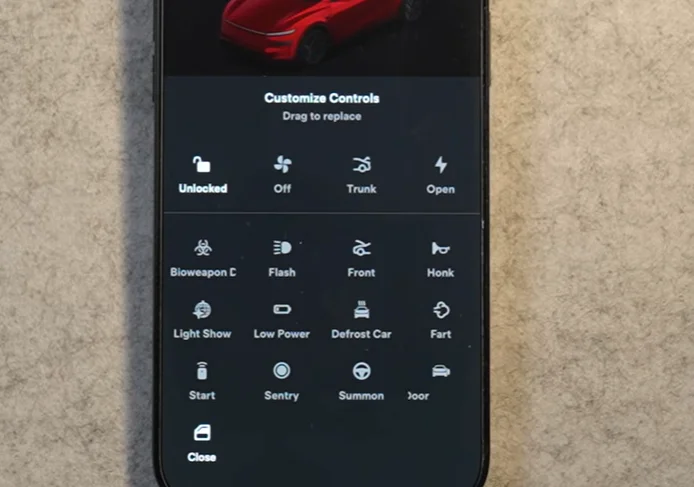
Task: Select the Bioweapon Defense control
Action: click(202, 257)
